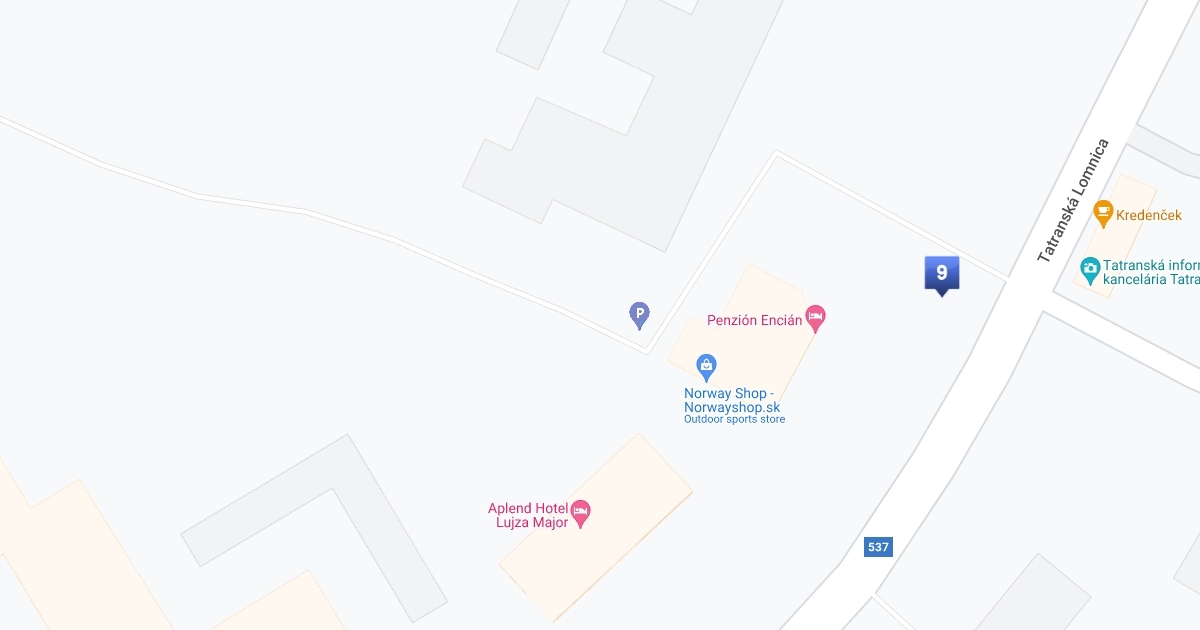Open the Aplend Hotel Lujza Major marker
Screen dimensions: 1200x630
click(x=580, y=514)
